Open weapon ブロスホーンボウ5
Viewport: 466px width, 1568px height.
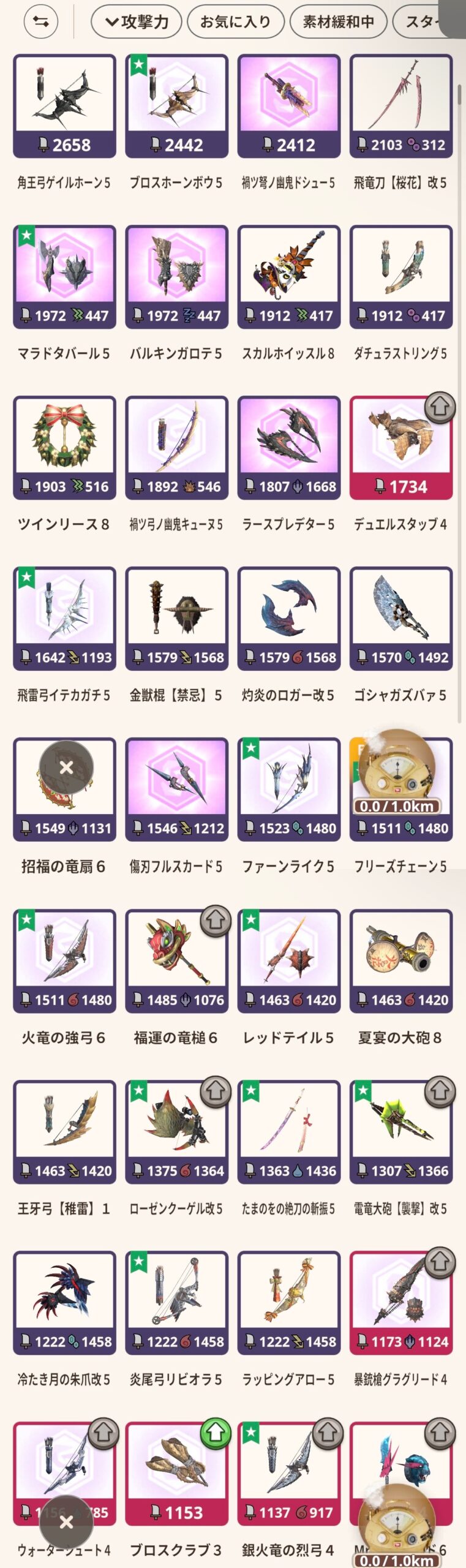pos(176,106)
